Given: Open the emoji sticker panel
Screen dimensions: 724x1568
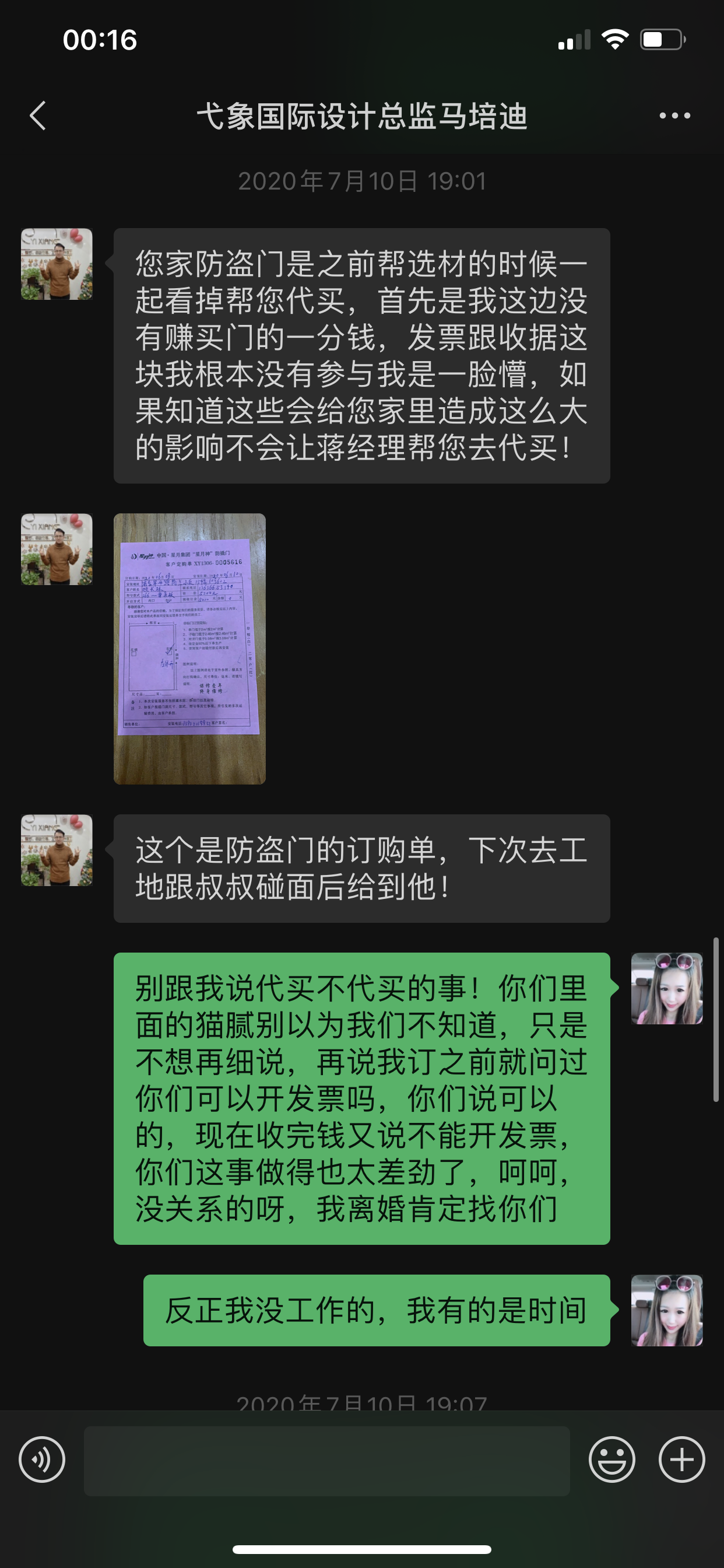Looking at the screenshot, I should 611,1459.
